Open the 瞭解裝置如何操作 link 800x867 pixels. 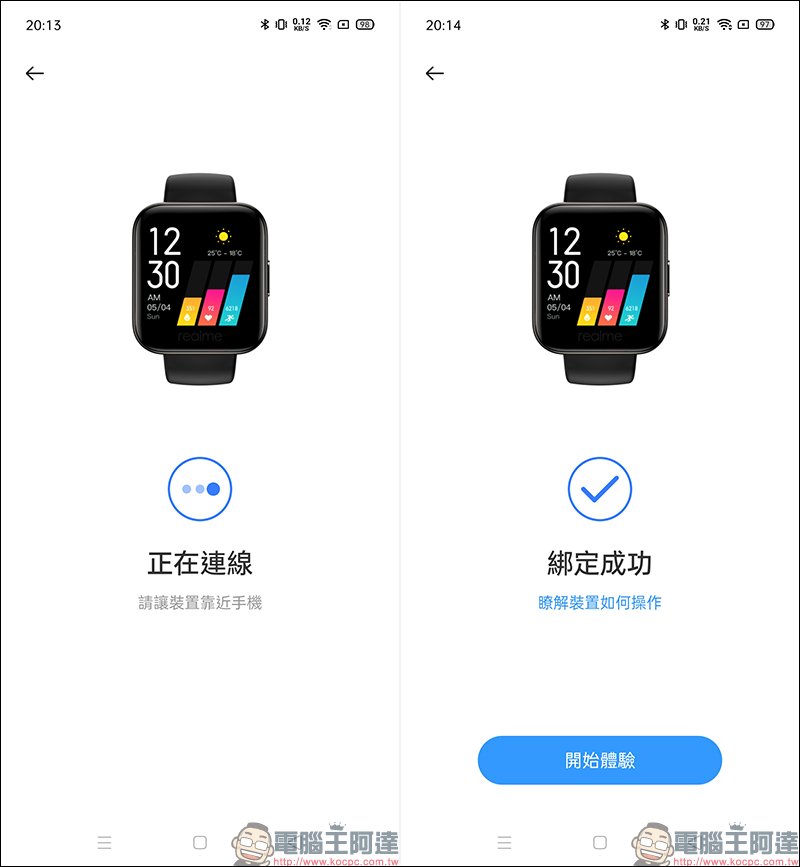click(x=599, y=602)
